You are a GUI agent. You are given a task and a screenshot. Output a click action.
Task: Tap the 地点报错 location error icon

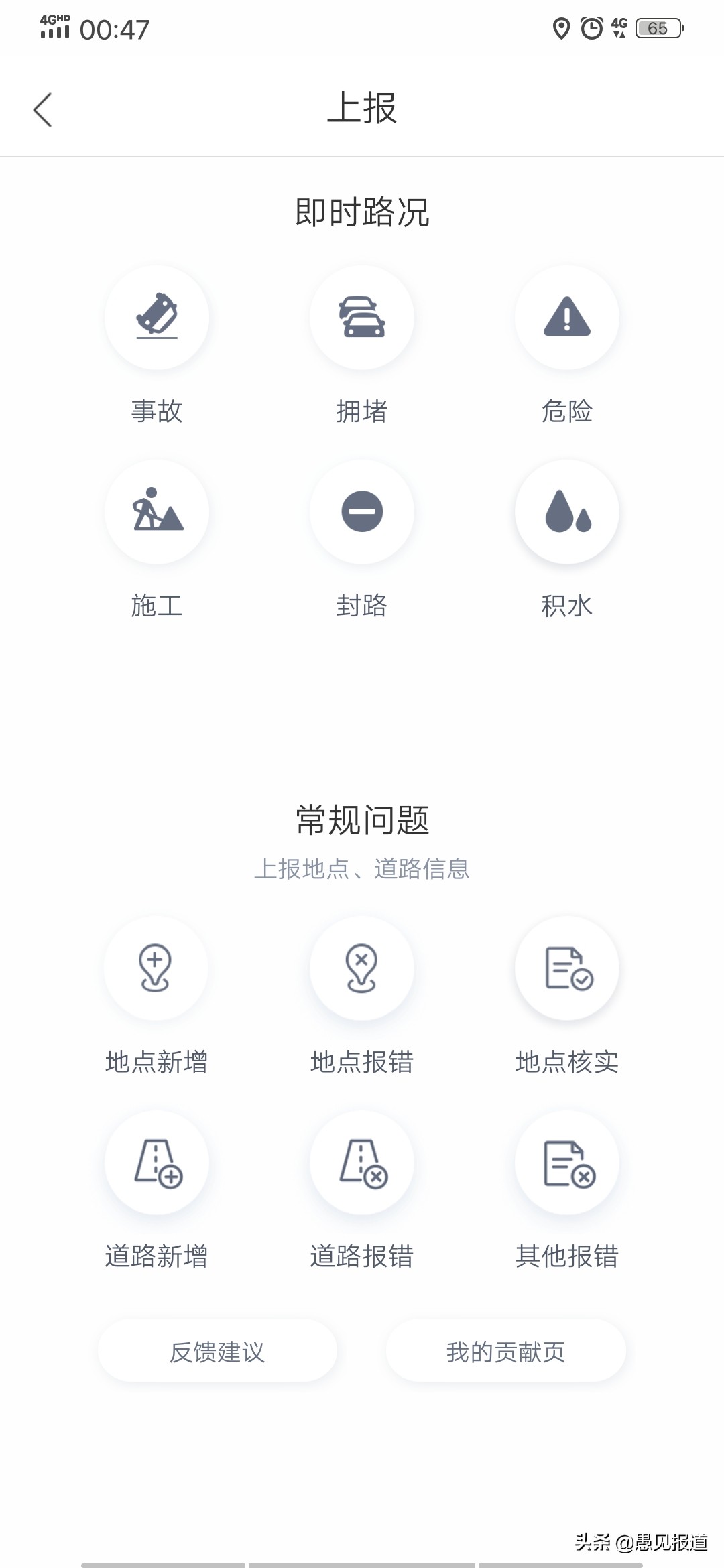pos(362,968)
